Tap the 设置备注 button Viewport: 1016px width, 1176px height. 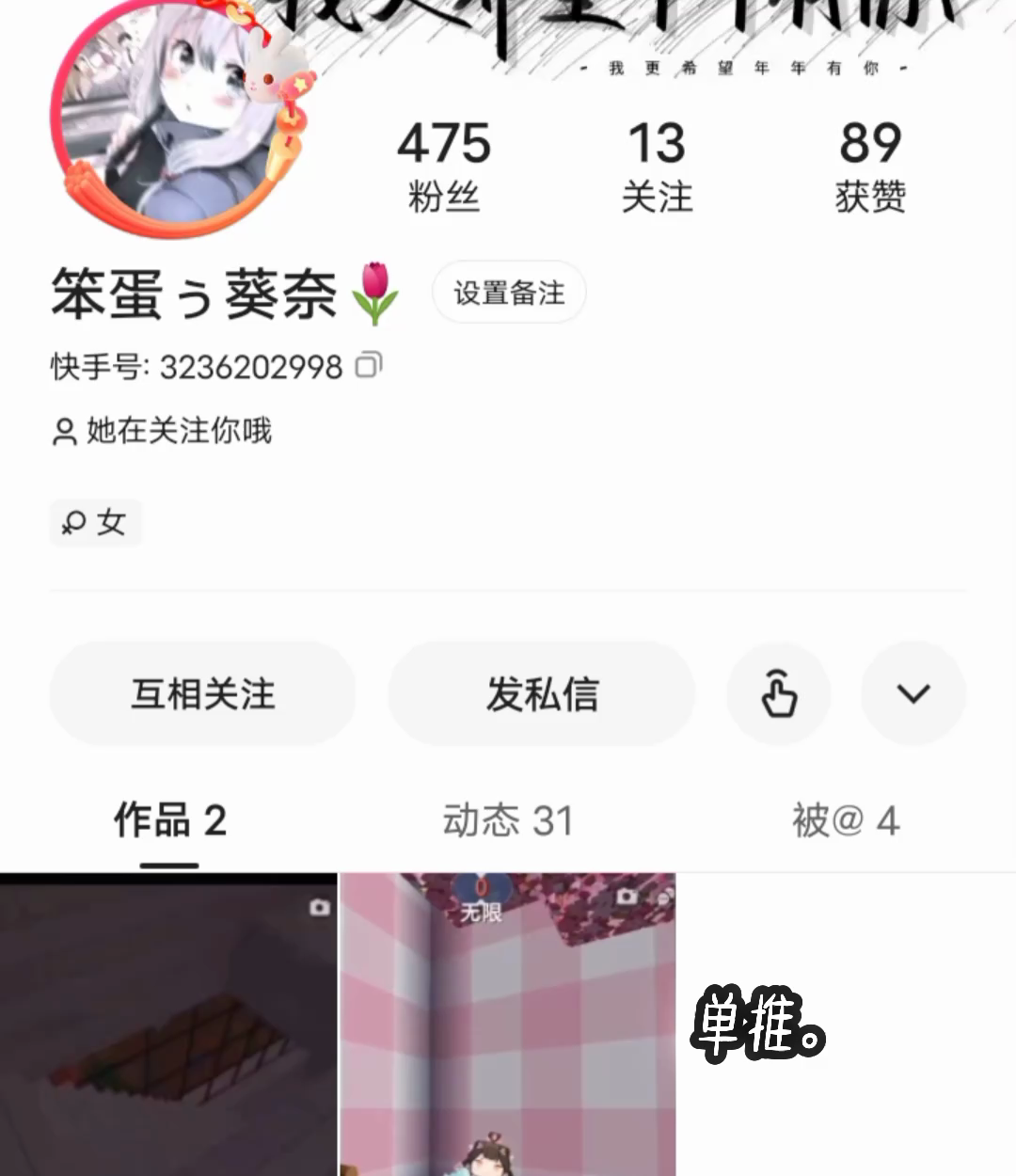click(x=509, y=293)
